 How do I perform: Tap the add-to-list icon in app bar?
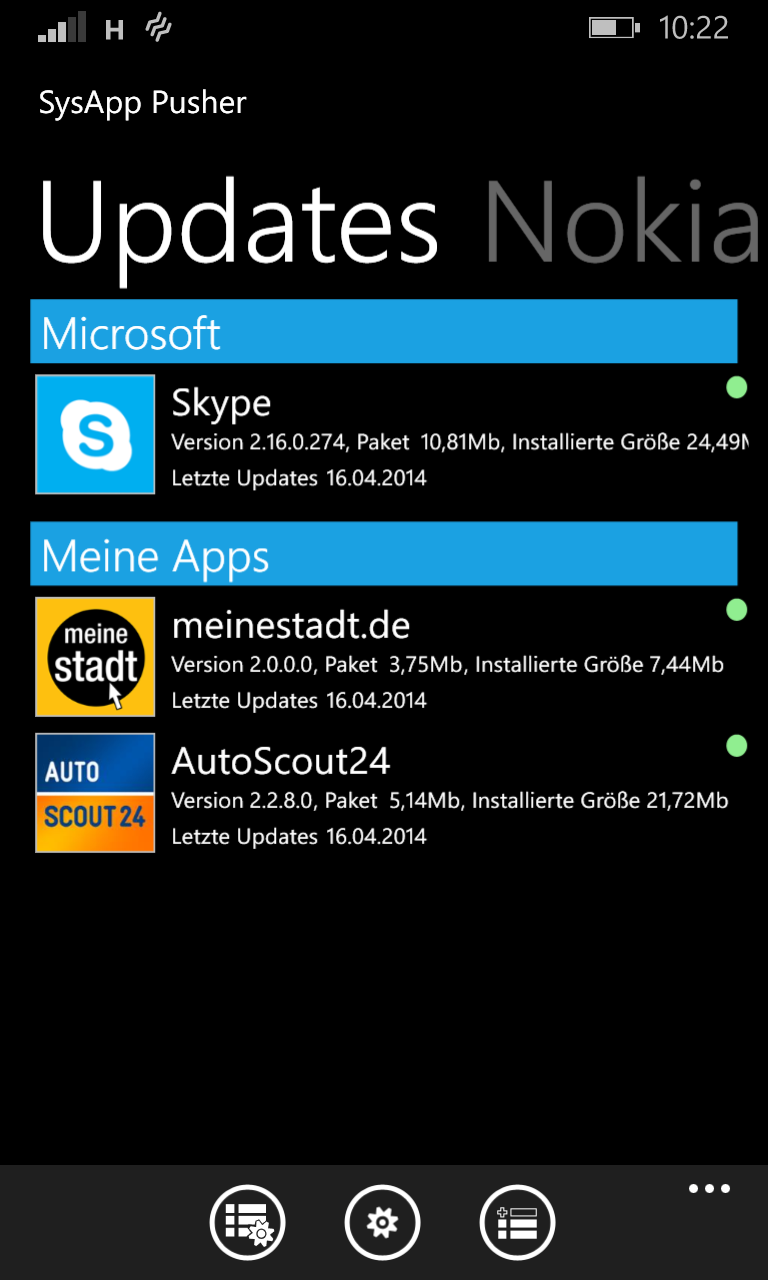(518, 1222)
